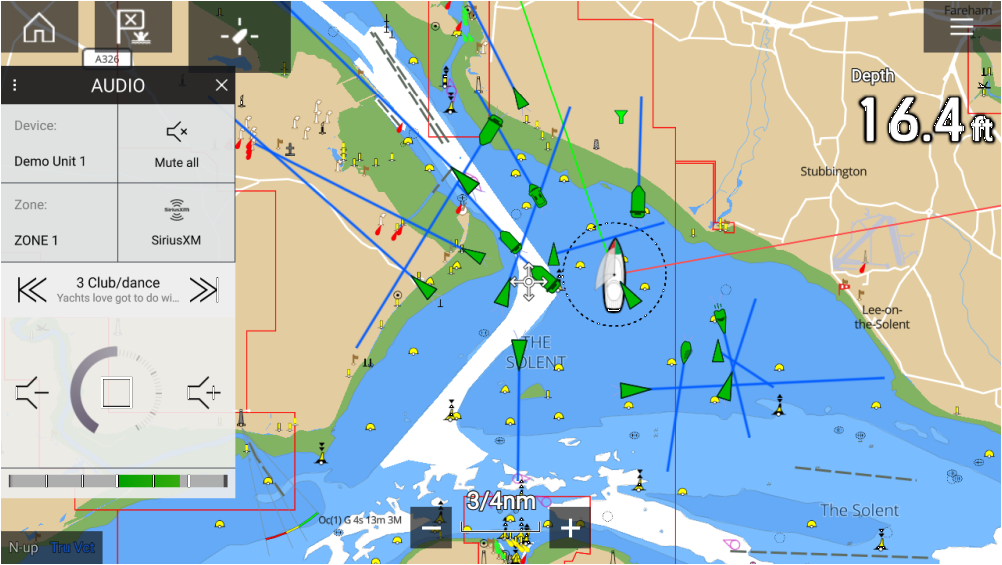The image size is (1002, 565).
Task: Stop audio playback
Action: click(117, 393)
